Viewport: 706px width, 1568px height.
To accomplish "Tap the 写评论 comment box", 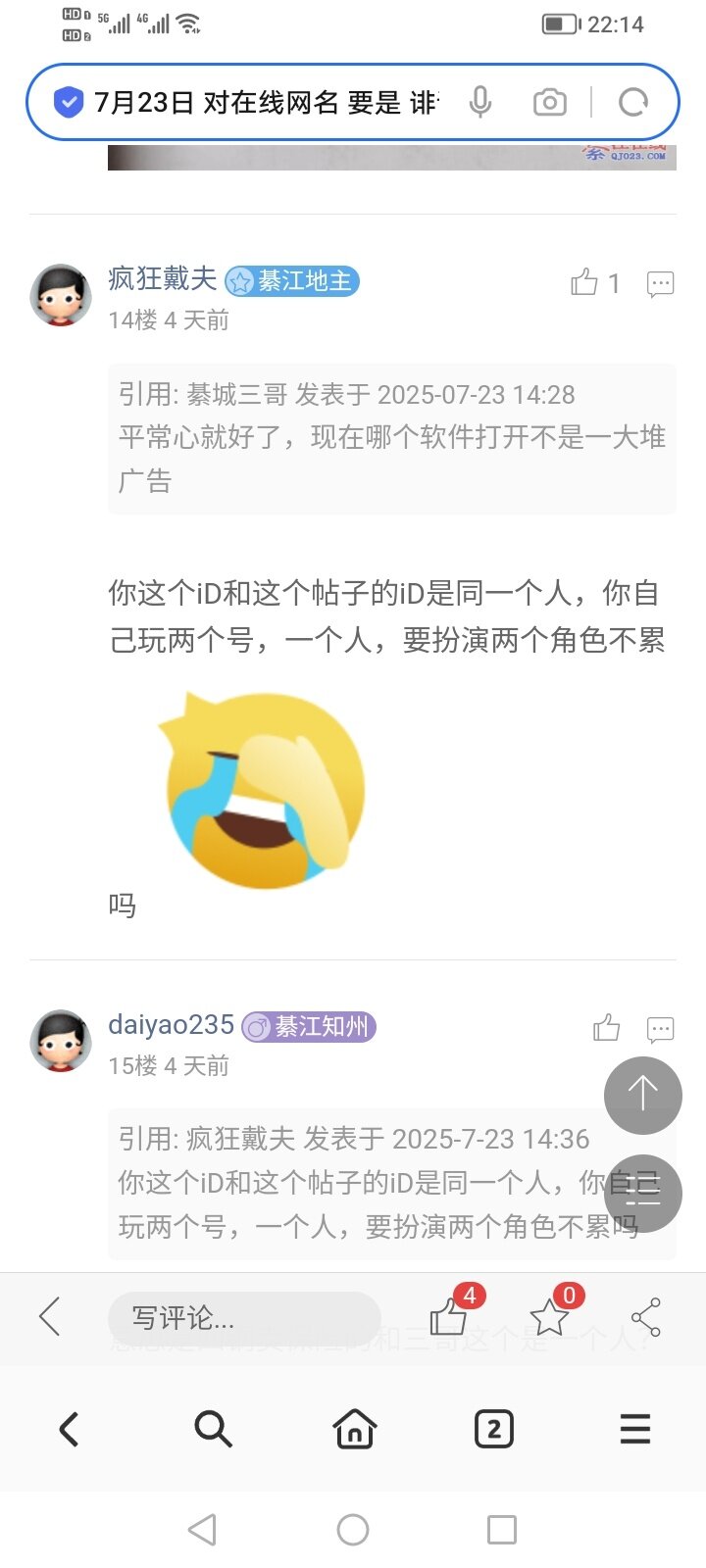I will (243, 1318).
